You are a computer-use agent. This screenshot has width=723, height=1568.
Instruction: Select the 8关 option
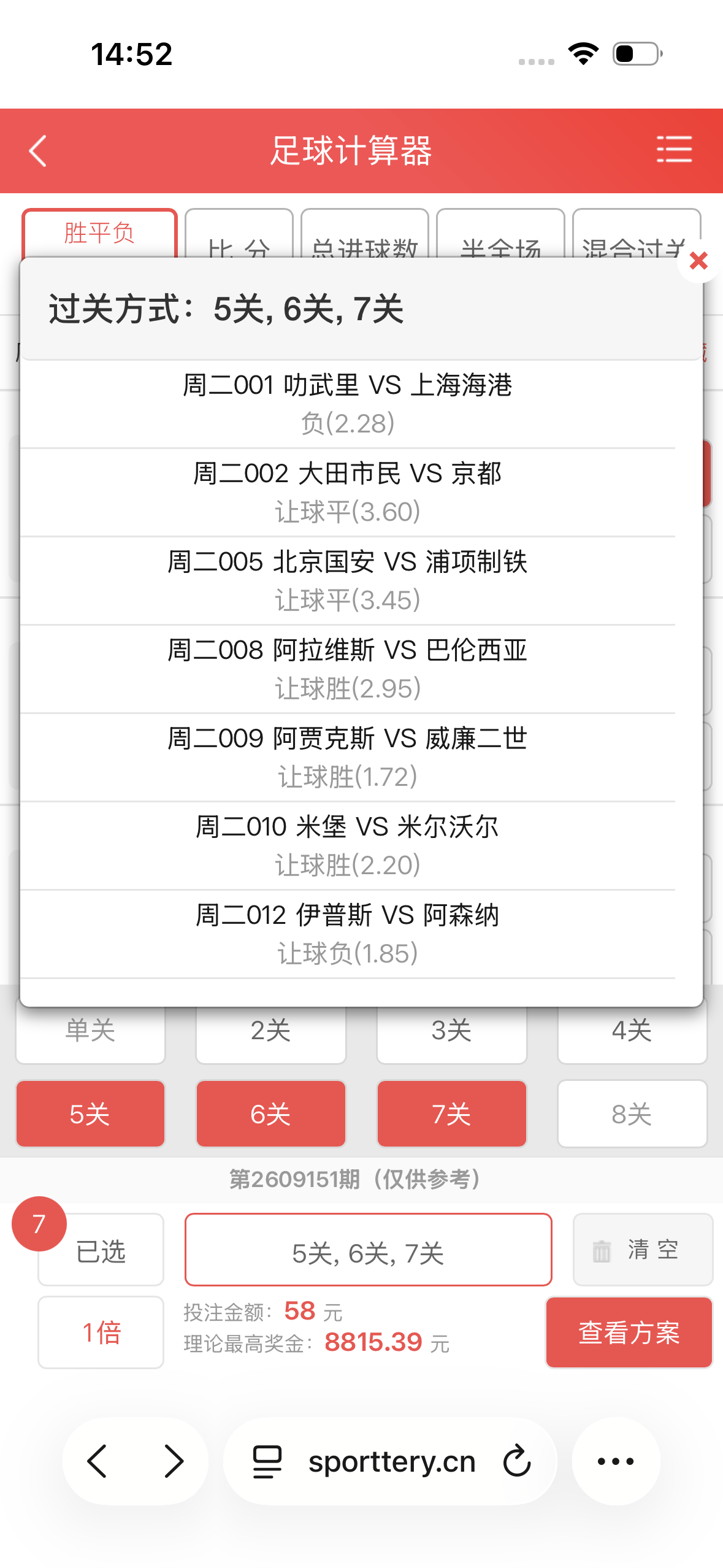pos(632,1113)
